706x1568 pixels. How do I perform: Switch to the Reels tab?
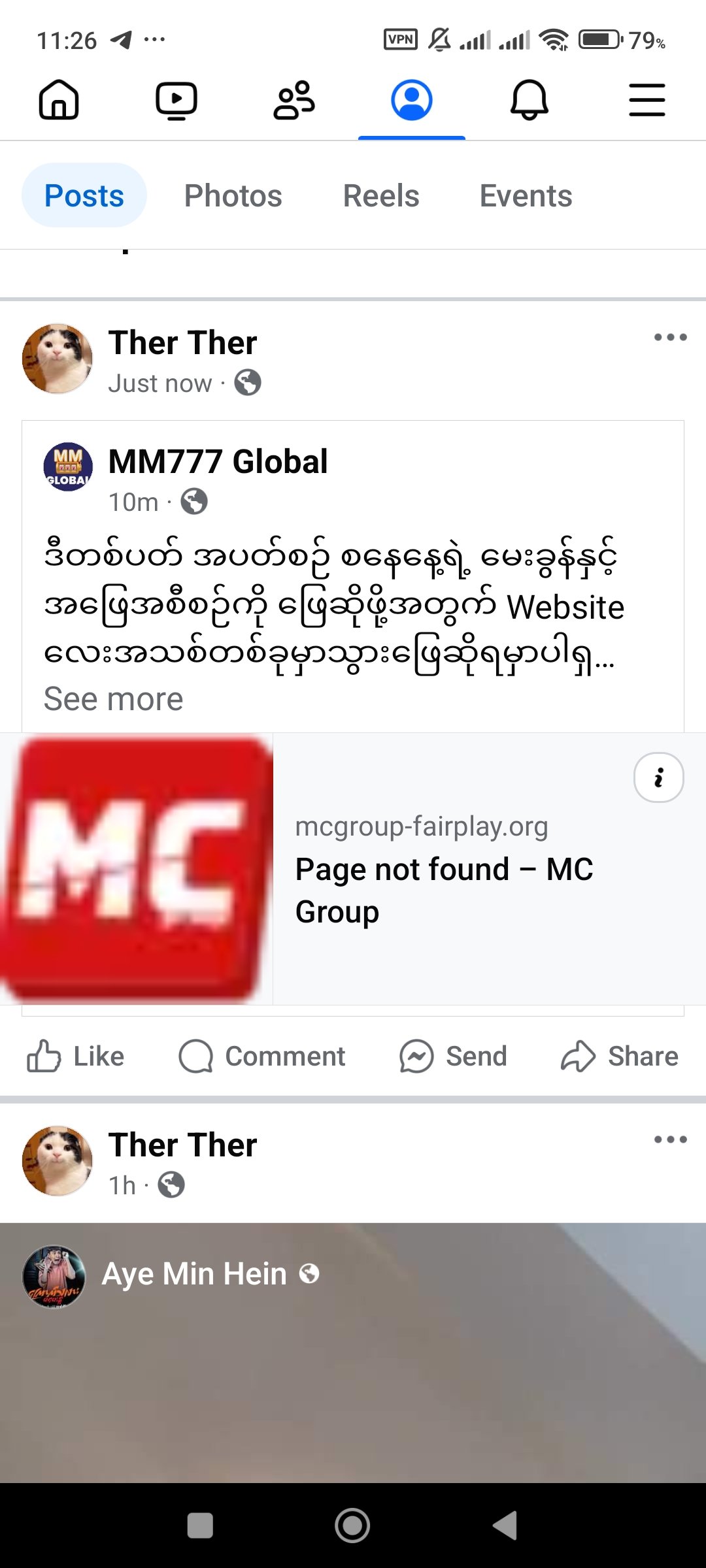[381, 195]
